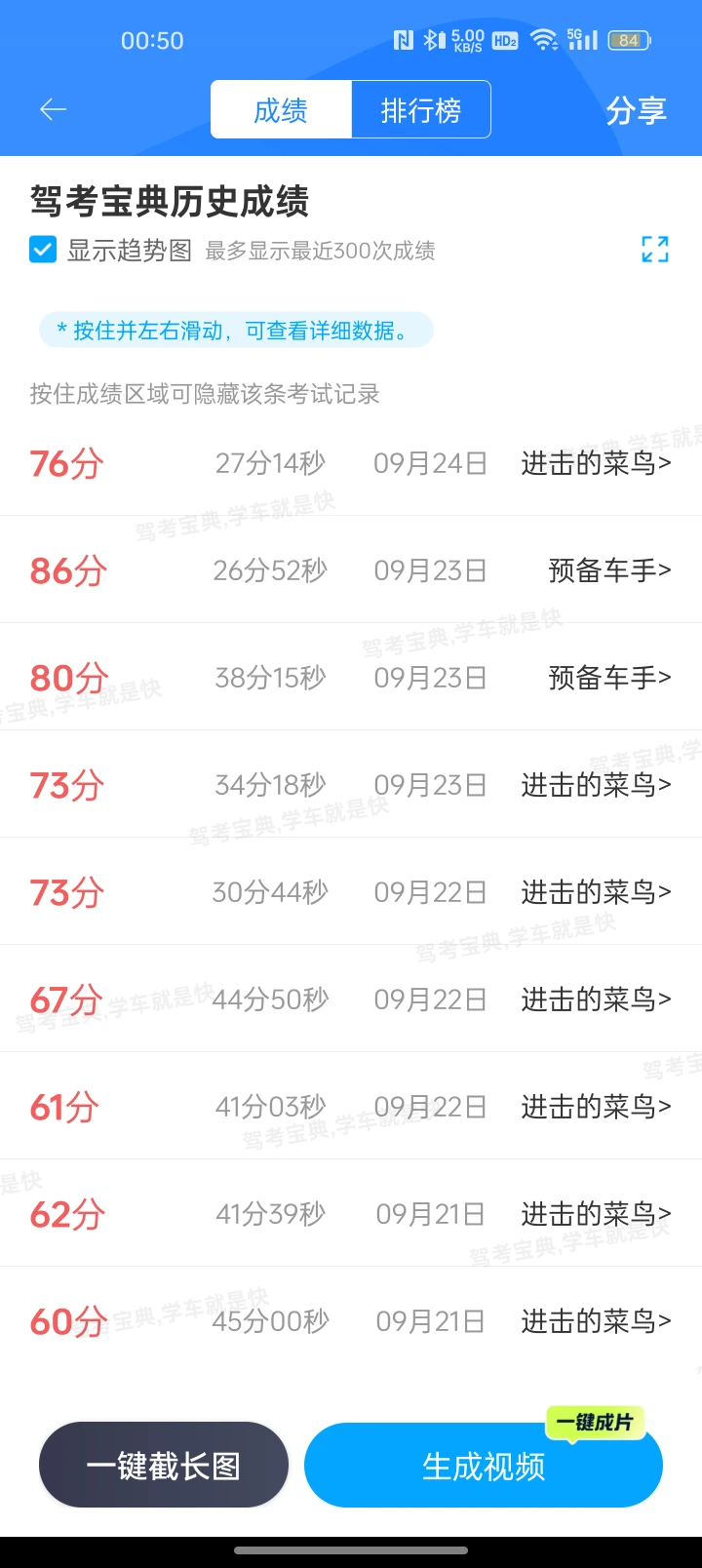This screenshot has height=1568, width=702.
Task: View the 60分 record with 45分00秒
Action: pyautogui.click(x=351, y=1321)
